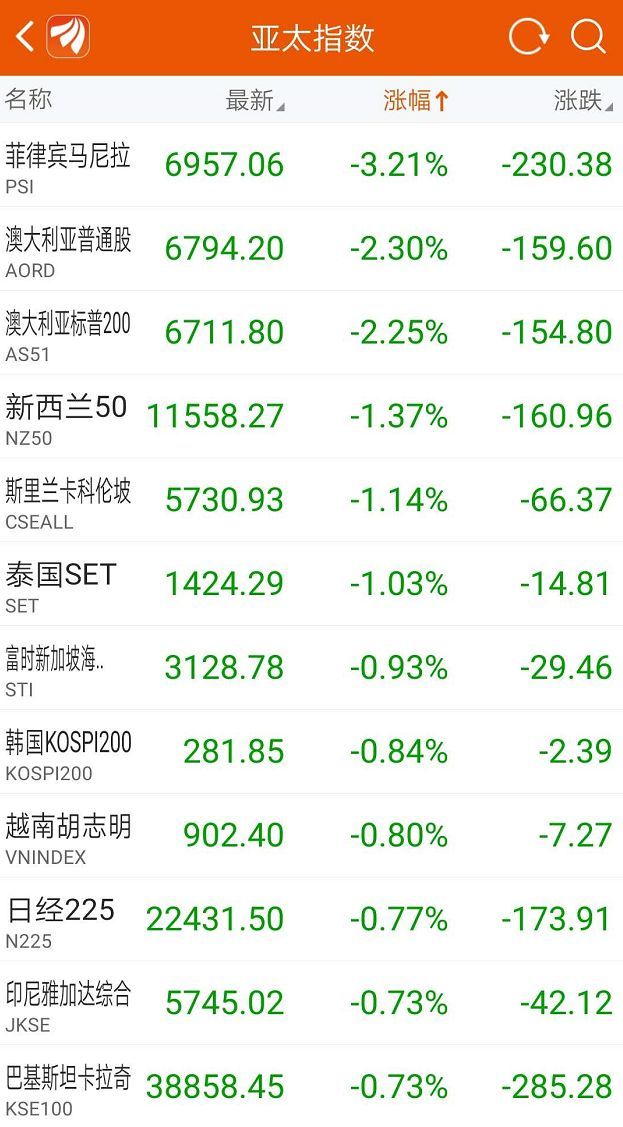Open 日经225 N225 index

pos(311,919)
